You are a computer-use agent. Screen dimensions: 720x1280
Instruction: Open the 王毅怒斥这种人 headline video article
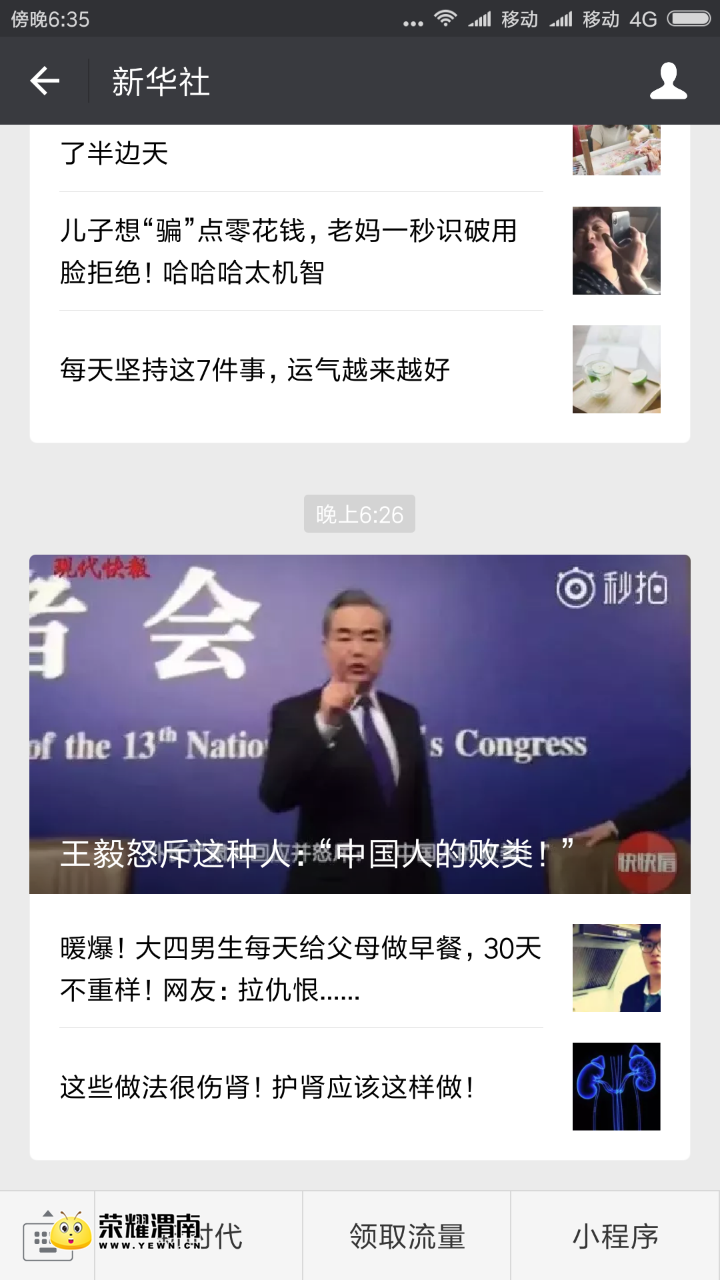coord(360,724)
